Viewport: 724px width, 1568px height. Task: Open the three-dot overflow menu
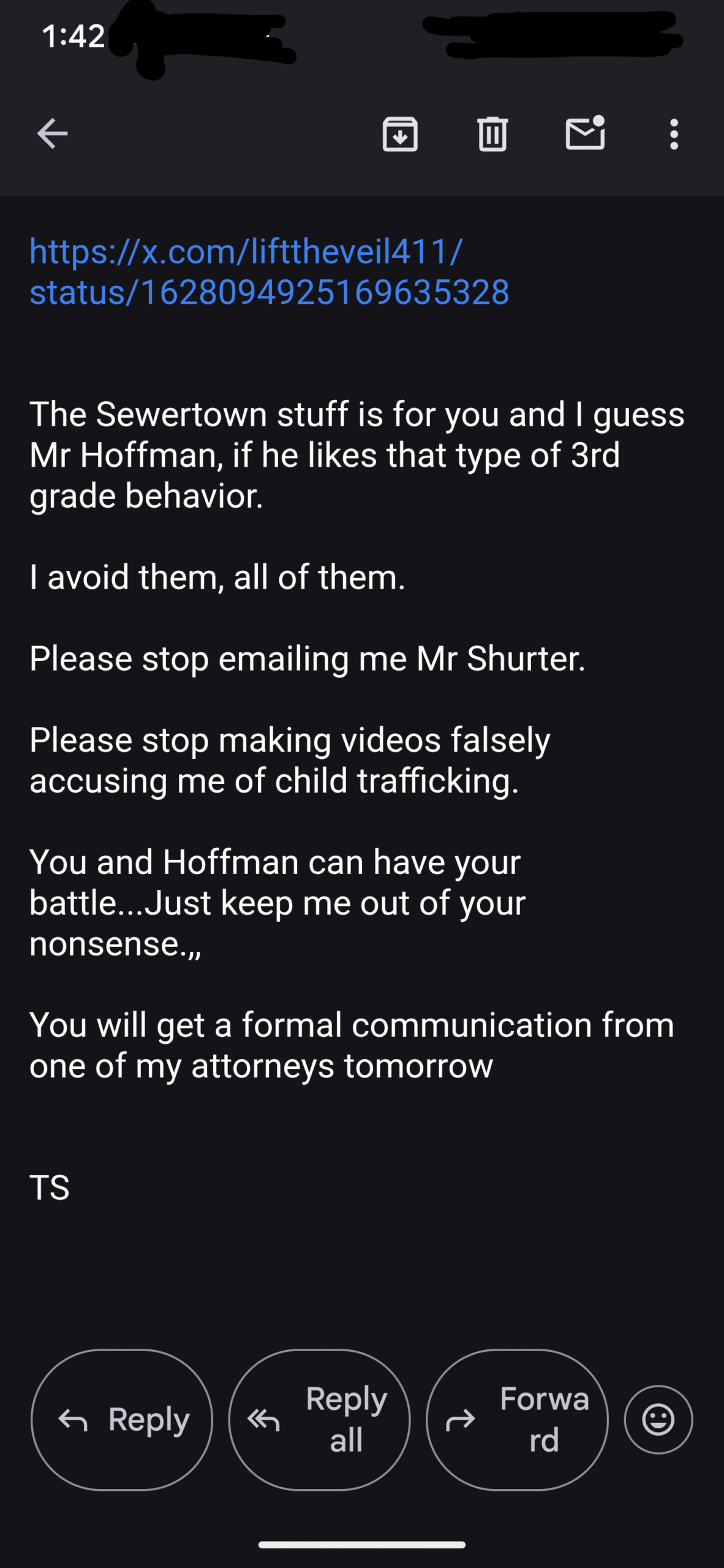point(674,134)
